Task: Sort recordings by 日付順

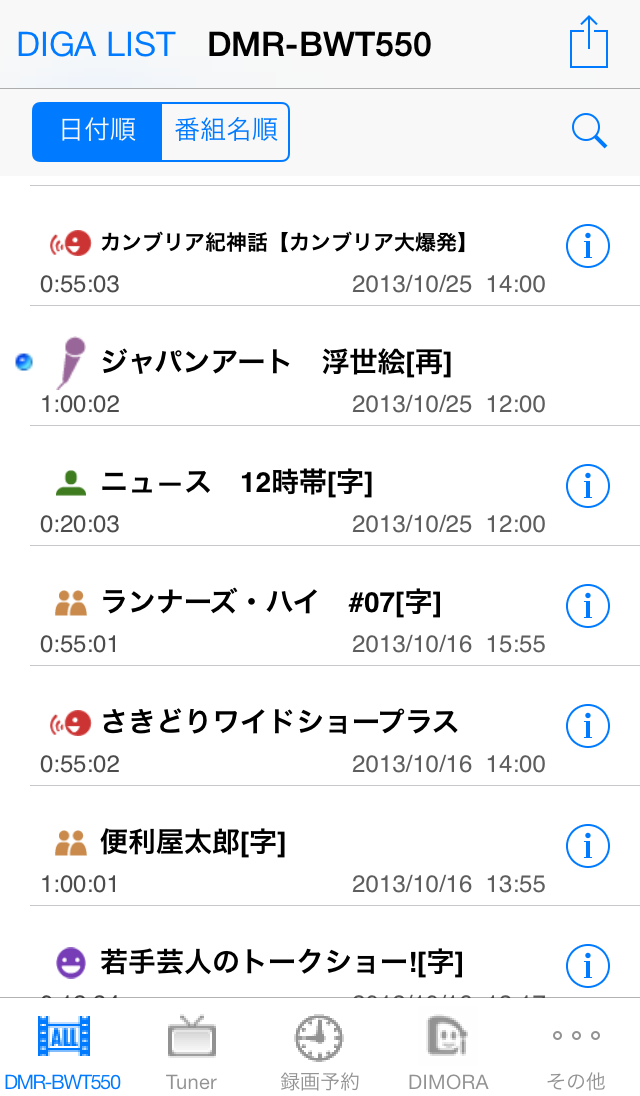Action: (x=97, y=131)
